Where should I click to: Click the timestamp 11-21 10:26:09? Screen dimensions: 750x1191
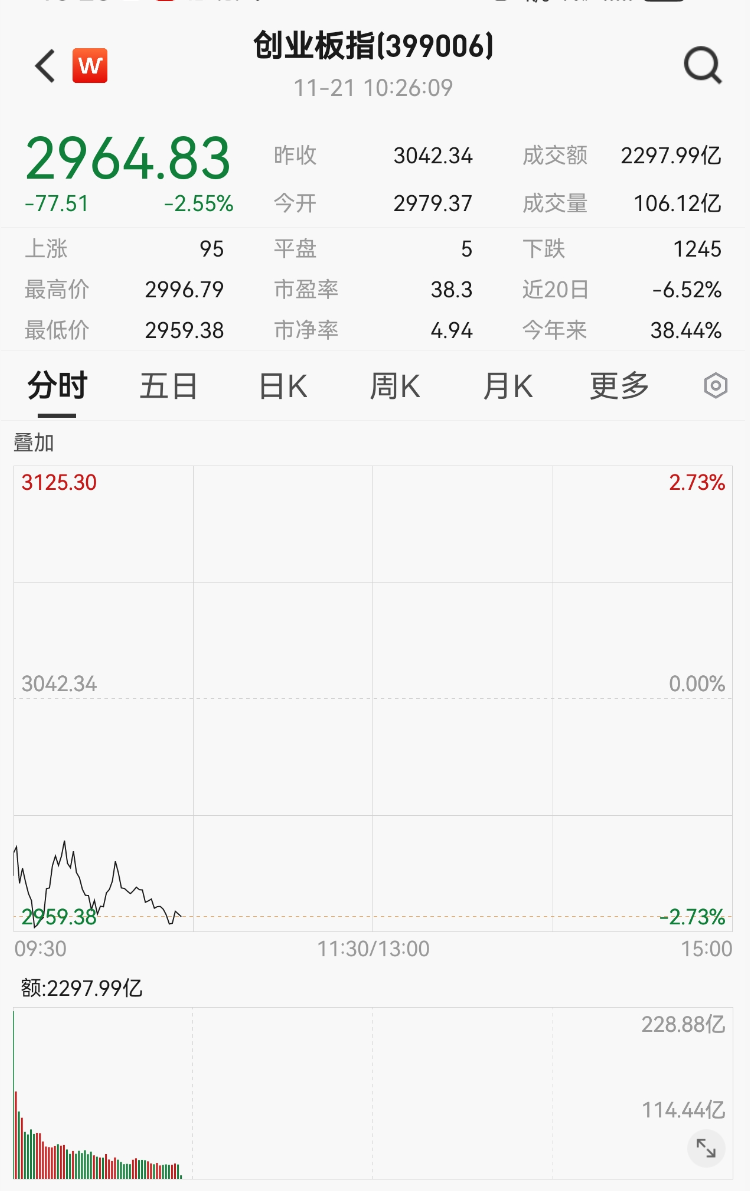pos(374,88)
